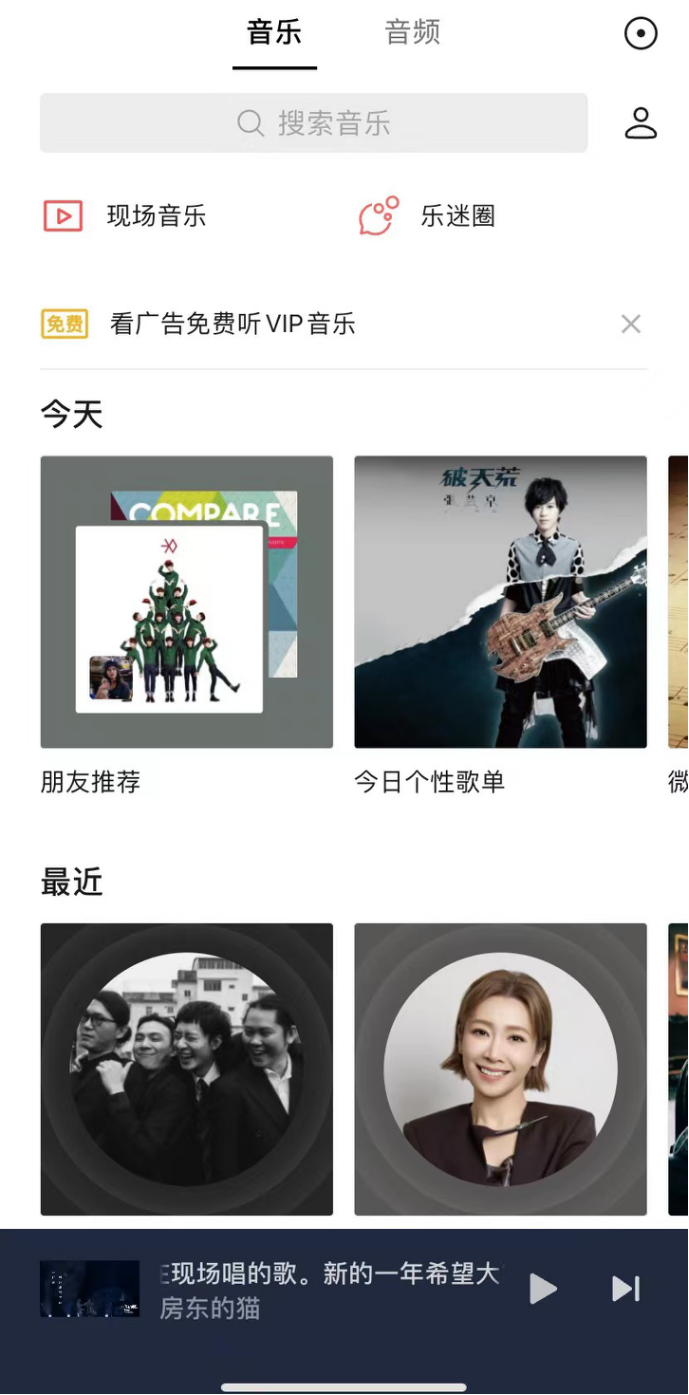Viewport: 689px width, 1395px height.
Task: Open the user profile icon
Action: [640, 123]
